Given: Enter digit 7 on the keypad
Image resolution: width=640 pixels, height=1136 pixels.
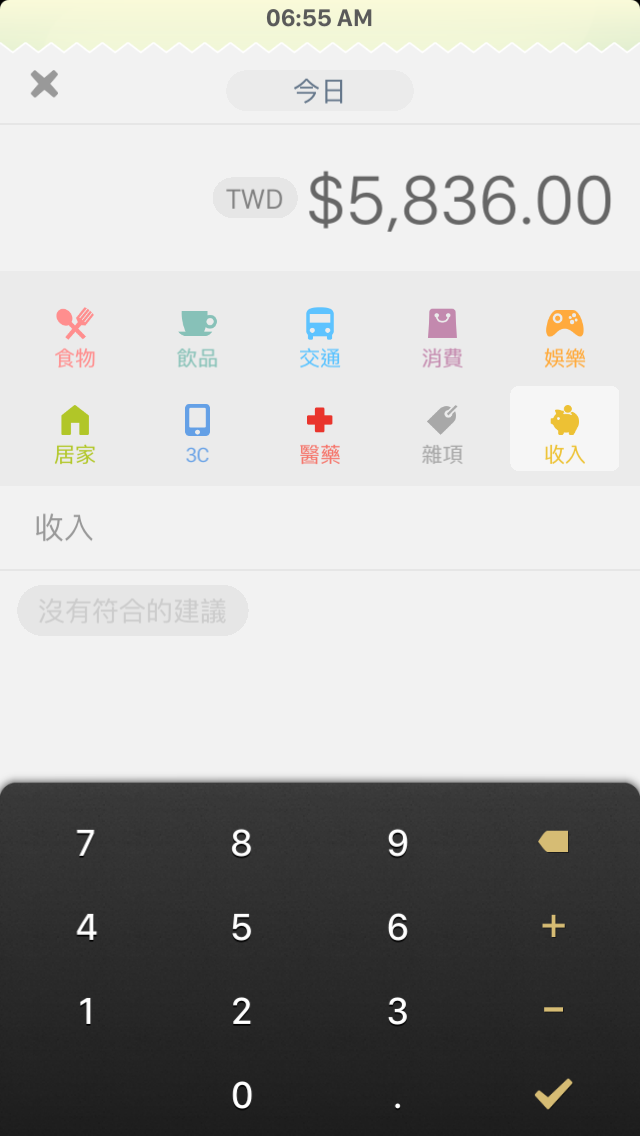Looking at the screenshot, I should click(86, 843).
